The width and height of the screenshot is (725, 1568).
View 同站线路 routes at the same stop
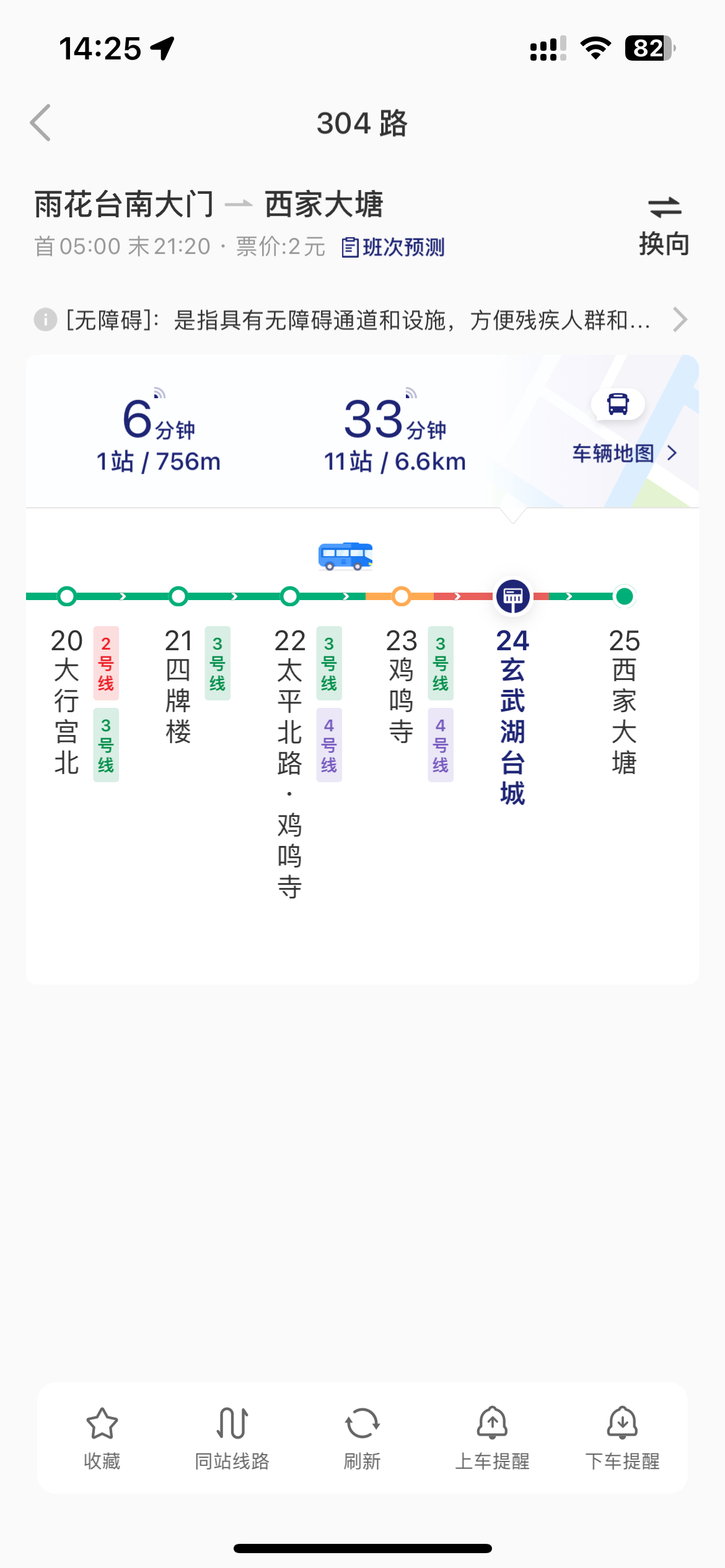232,1439
